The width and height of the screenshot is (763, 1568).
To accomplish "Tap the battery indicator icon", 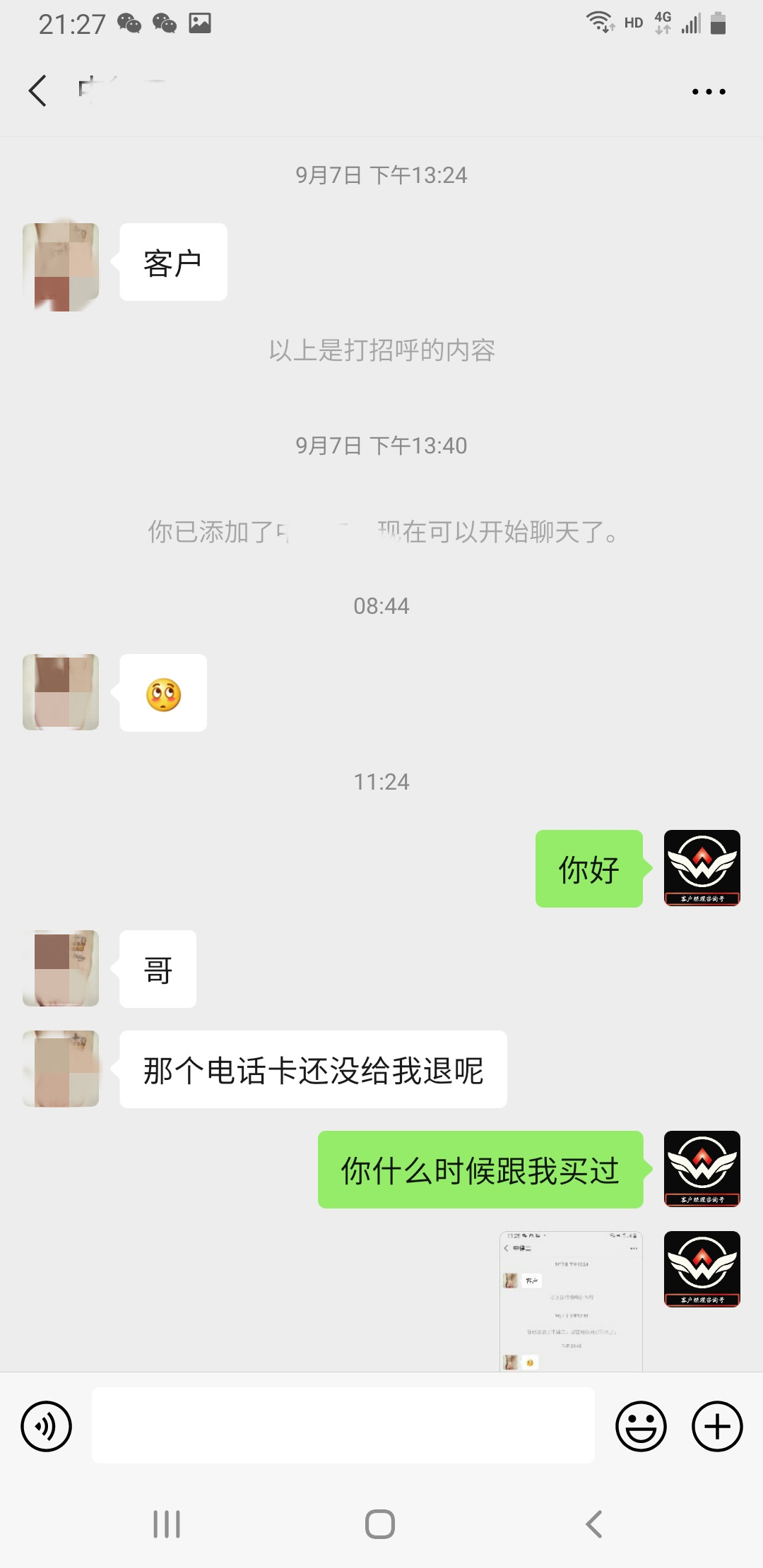I will coord(719,21).
